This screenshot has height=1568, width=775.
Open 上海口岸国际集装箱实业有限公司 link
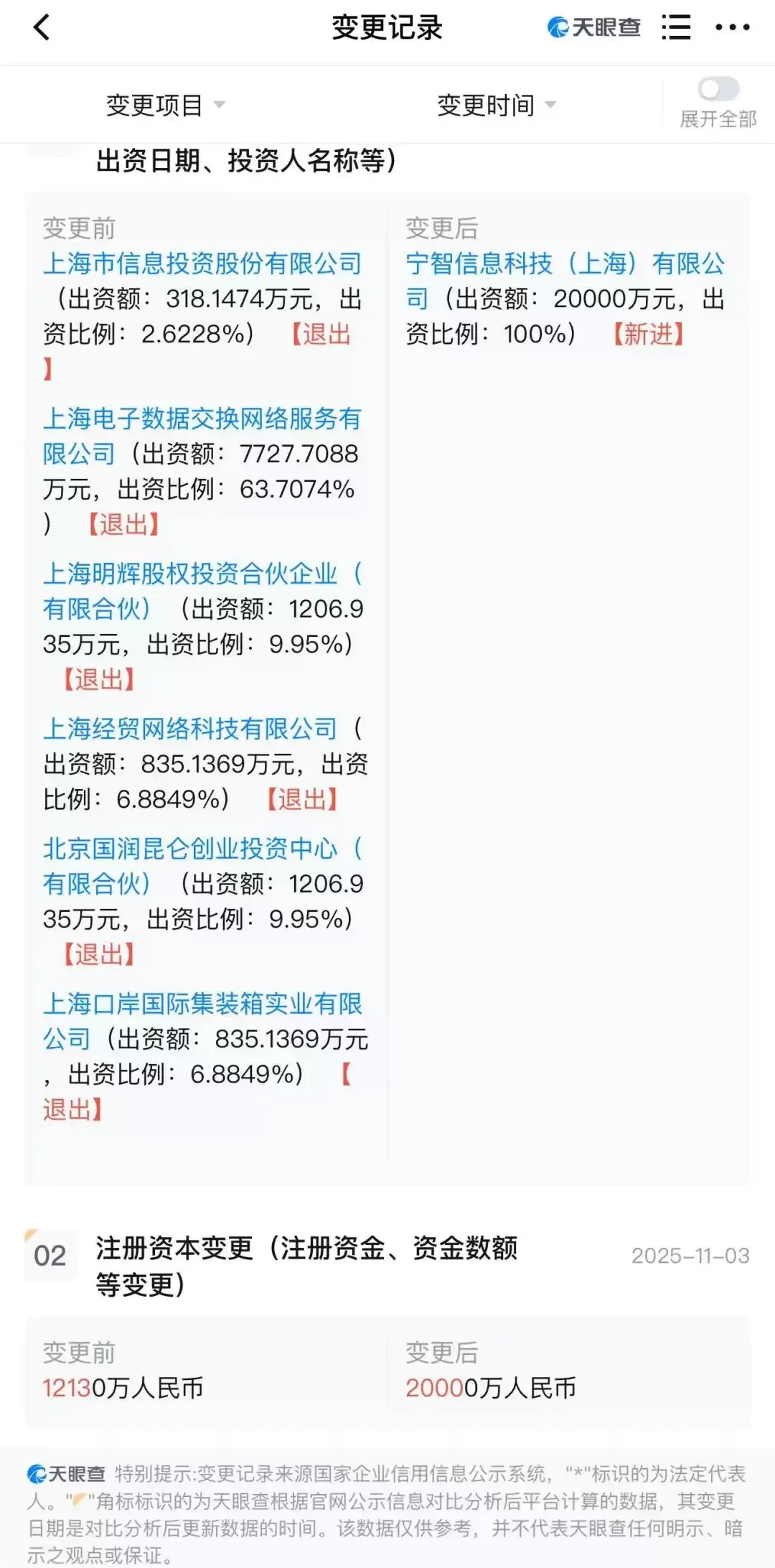pyautogui.click(x=202, y=1004)
